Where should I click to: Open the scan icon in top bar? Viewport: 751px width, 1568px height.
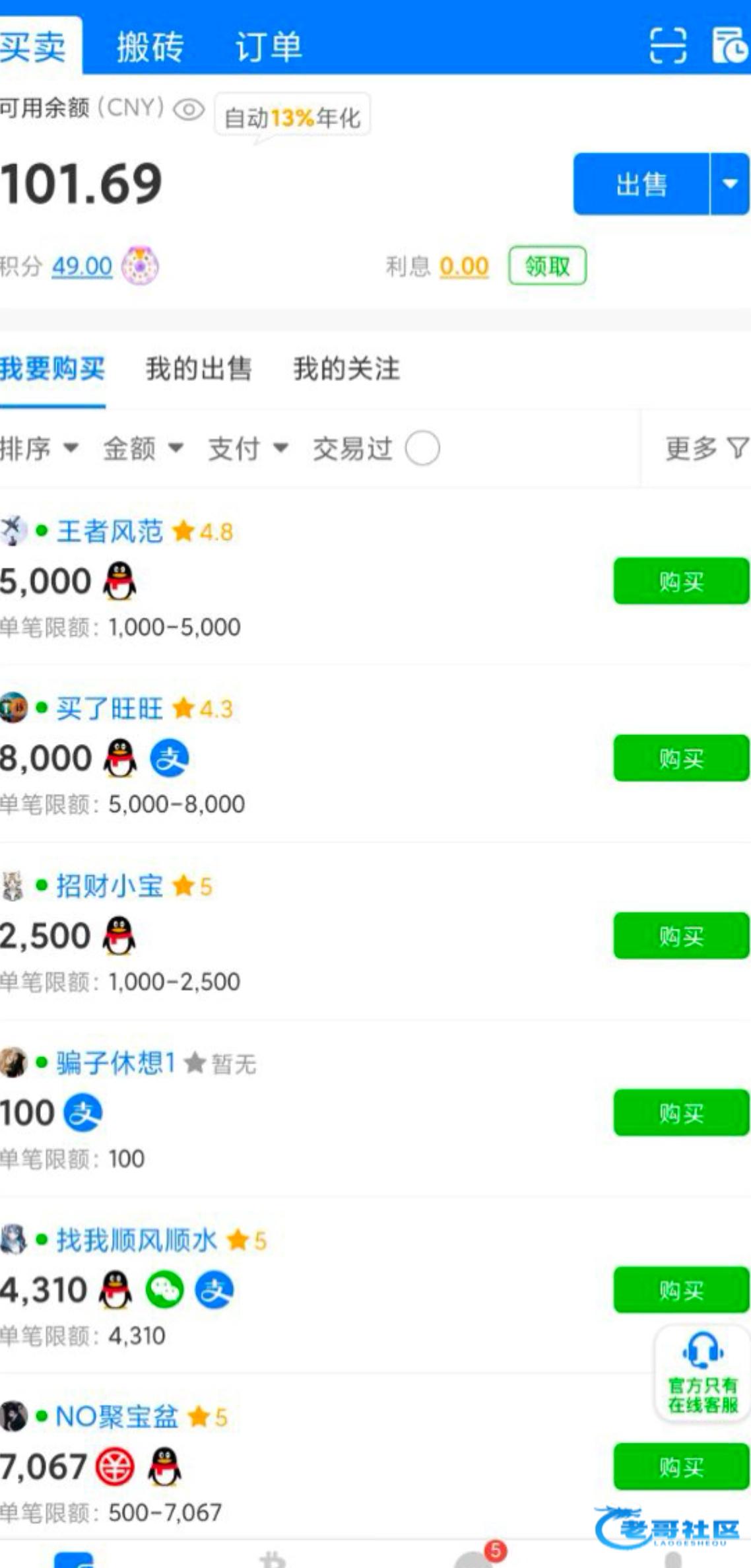pos(667,46)
